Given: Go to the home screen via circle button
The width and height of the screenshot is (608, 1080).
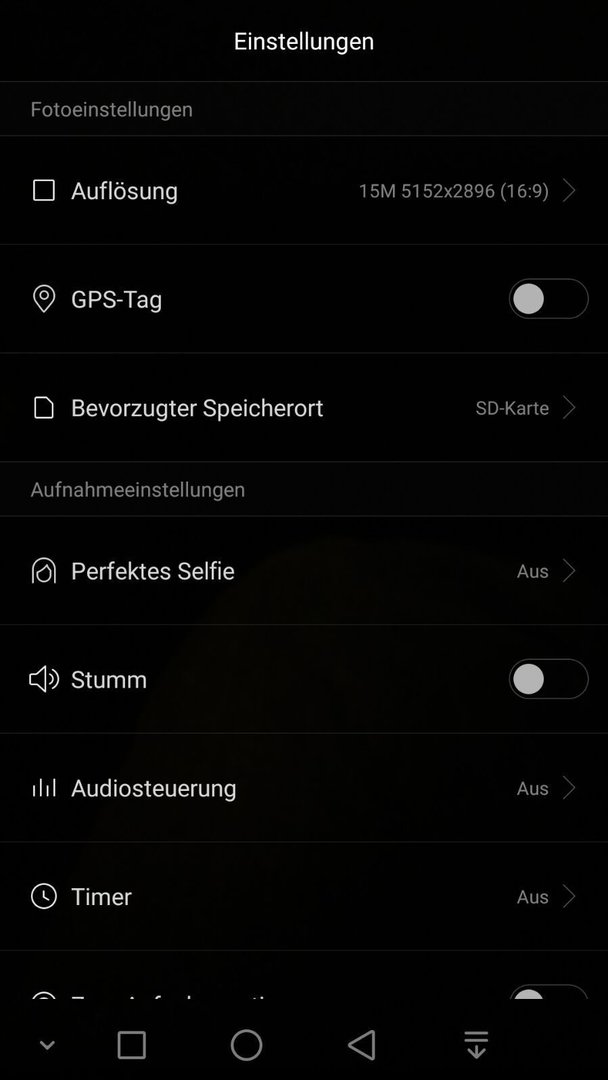Looking at the screenshot, I should pos(247,1045).
